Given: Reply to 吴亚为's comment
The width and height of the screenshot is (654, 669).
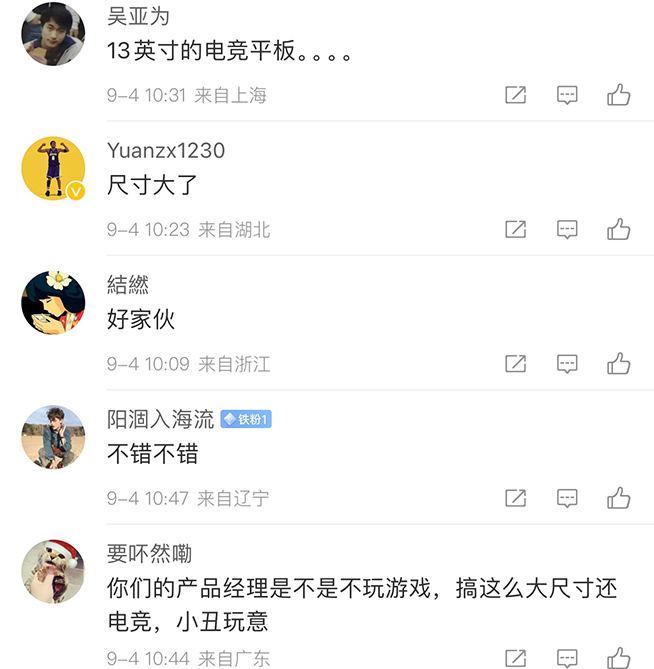Looking at the screenshot, I should point(567,95).
